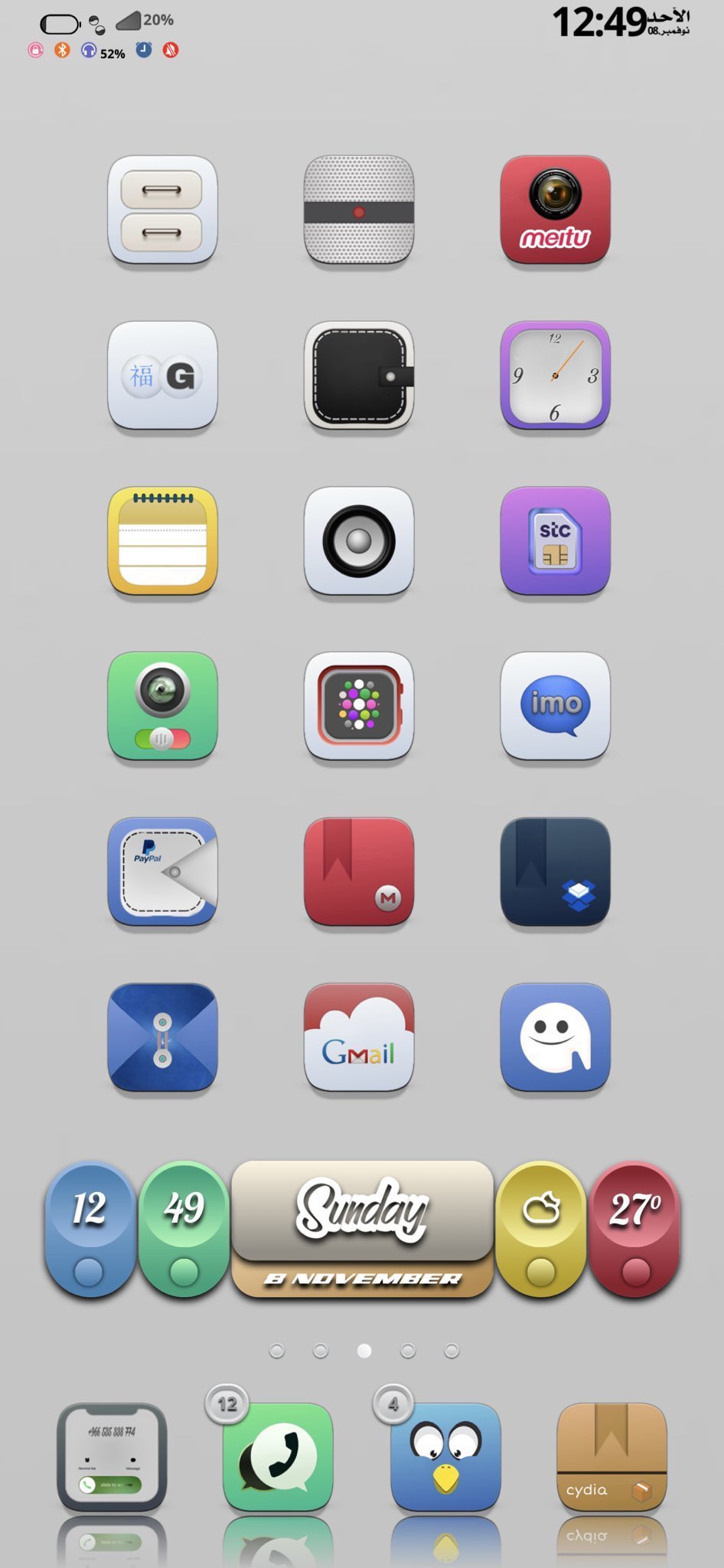Launch the Apple Watch app
This screenshot has height=1568, width=724.
click(x=359, y=706)
